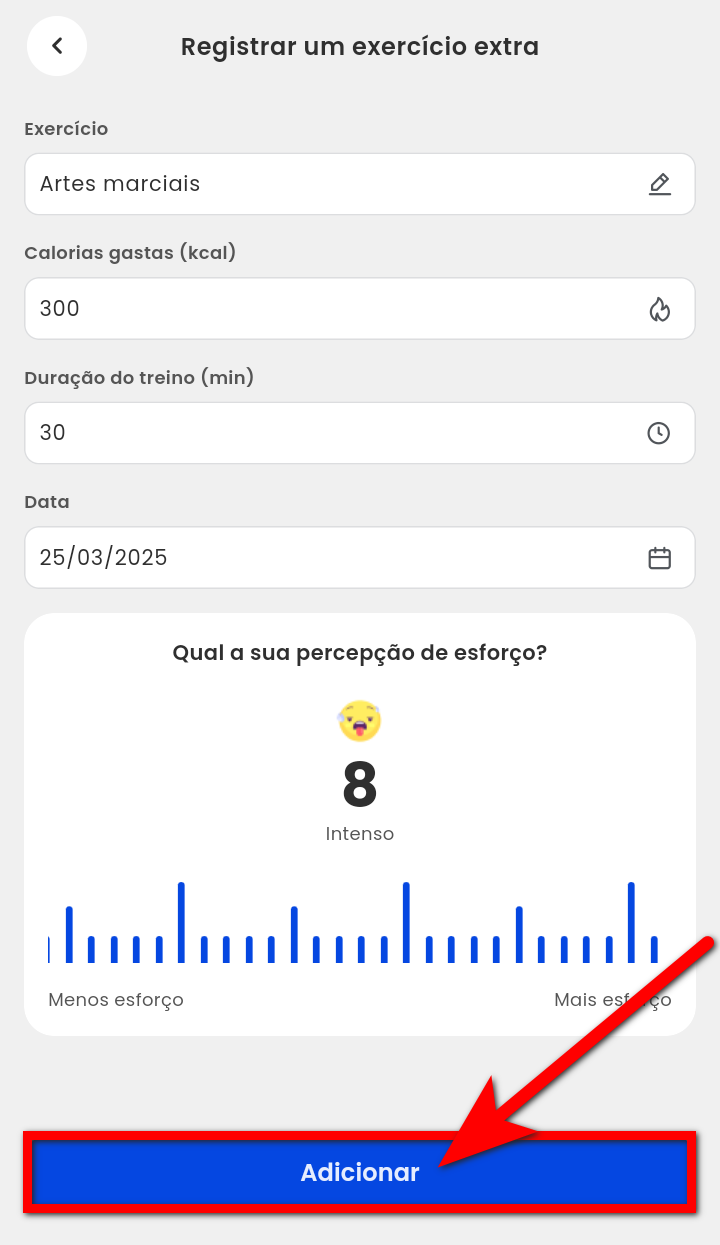The height and width of the screenshot is (1245, 720).
Task: Go back using the arrow button
Action: click(57, 46)
